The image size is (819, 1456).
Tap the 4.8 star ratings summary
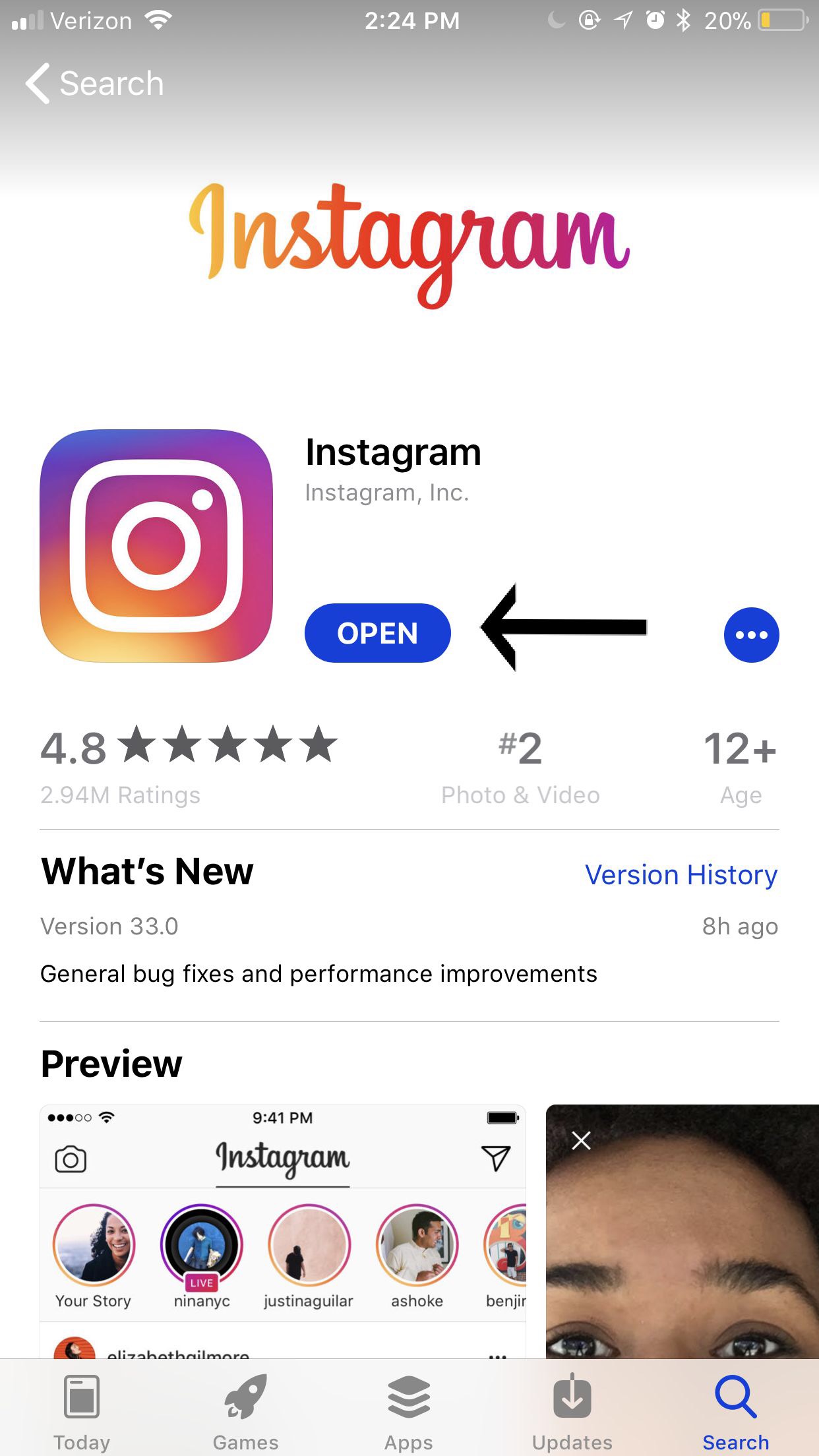click(x=188, y=765)
